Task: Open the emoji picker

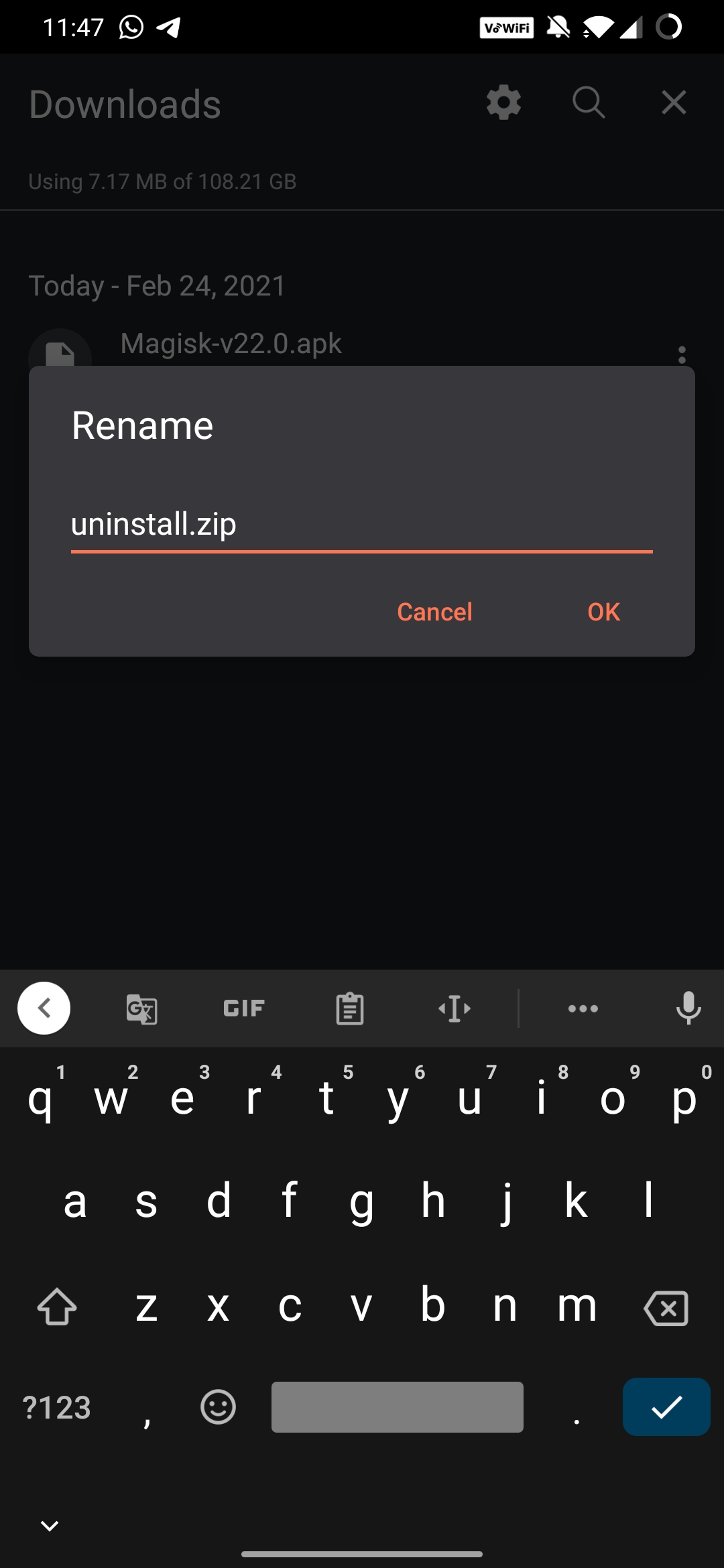Action: pyautogui.click(x=217, y=1407)
